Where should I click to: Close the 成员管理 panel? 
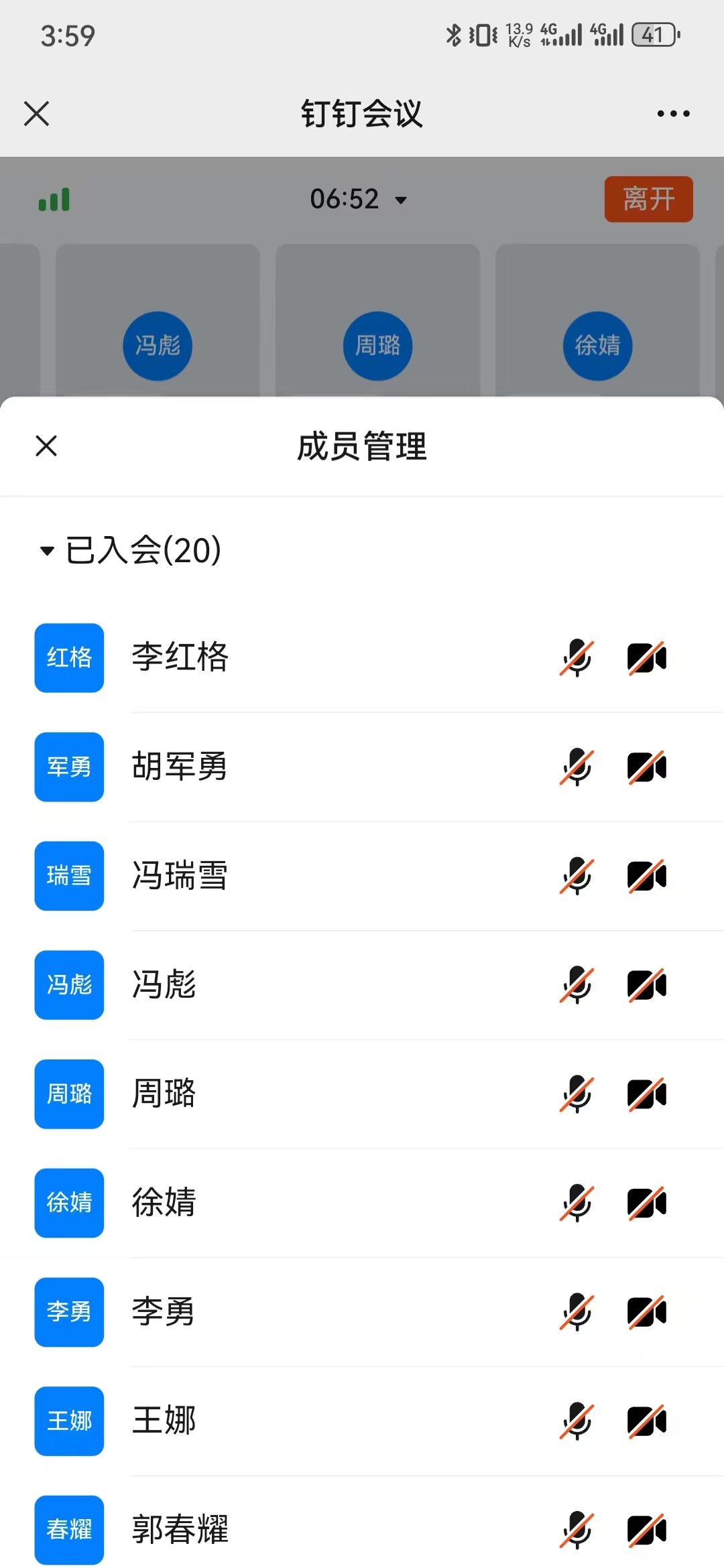click(46, 446)
